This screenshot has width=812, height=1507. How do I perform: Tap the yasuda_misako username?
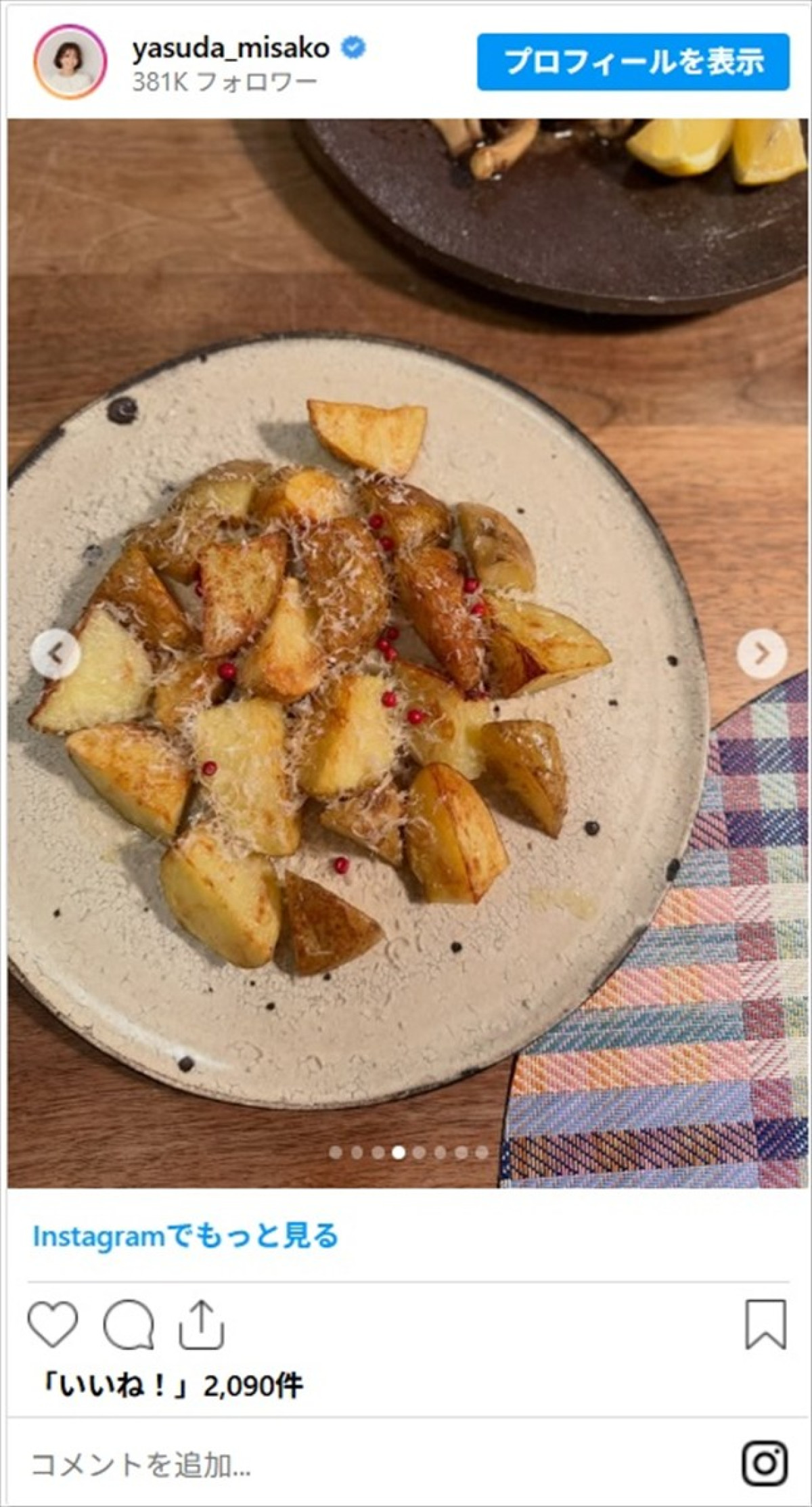(231, 48)
